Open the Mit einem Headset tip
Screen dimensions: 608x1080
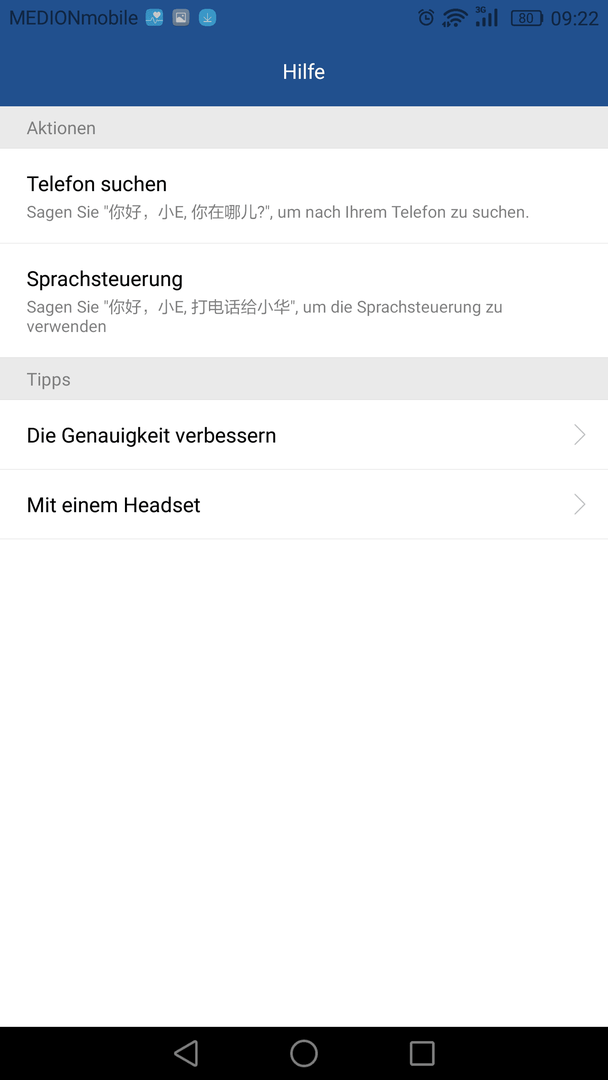coord(303,505)
